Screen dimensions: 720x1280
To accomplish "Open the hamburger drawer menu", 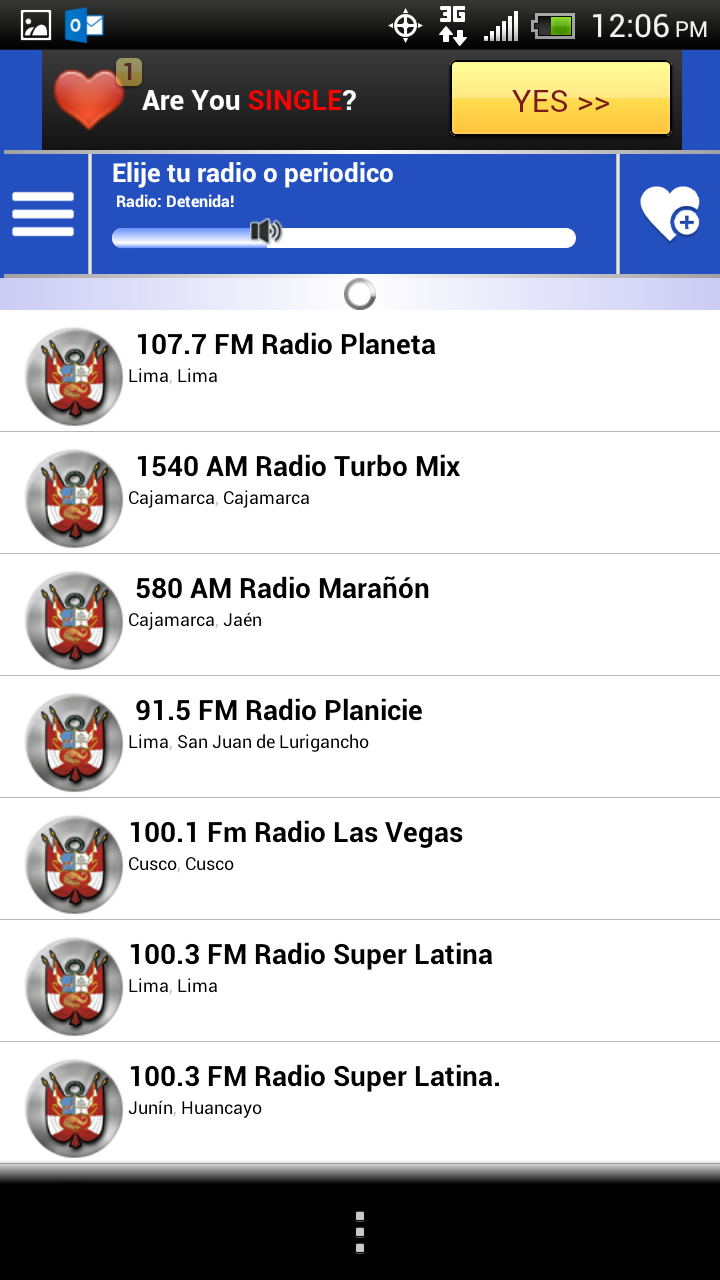I will tap(43, 214).
